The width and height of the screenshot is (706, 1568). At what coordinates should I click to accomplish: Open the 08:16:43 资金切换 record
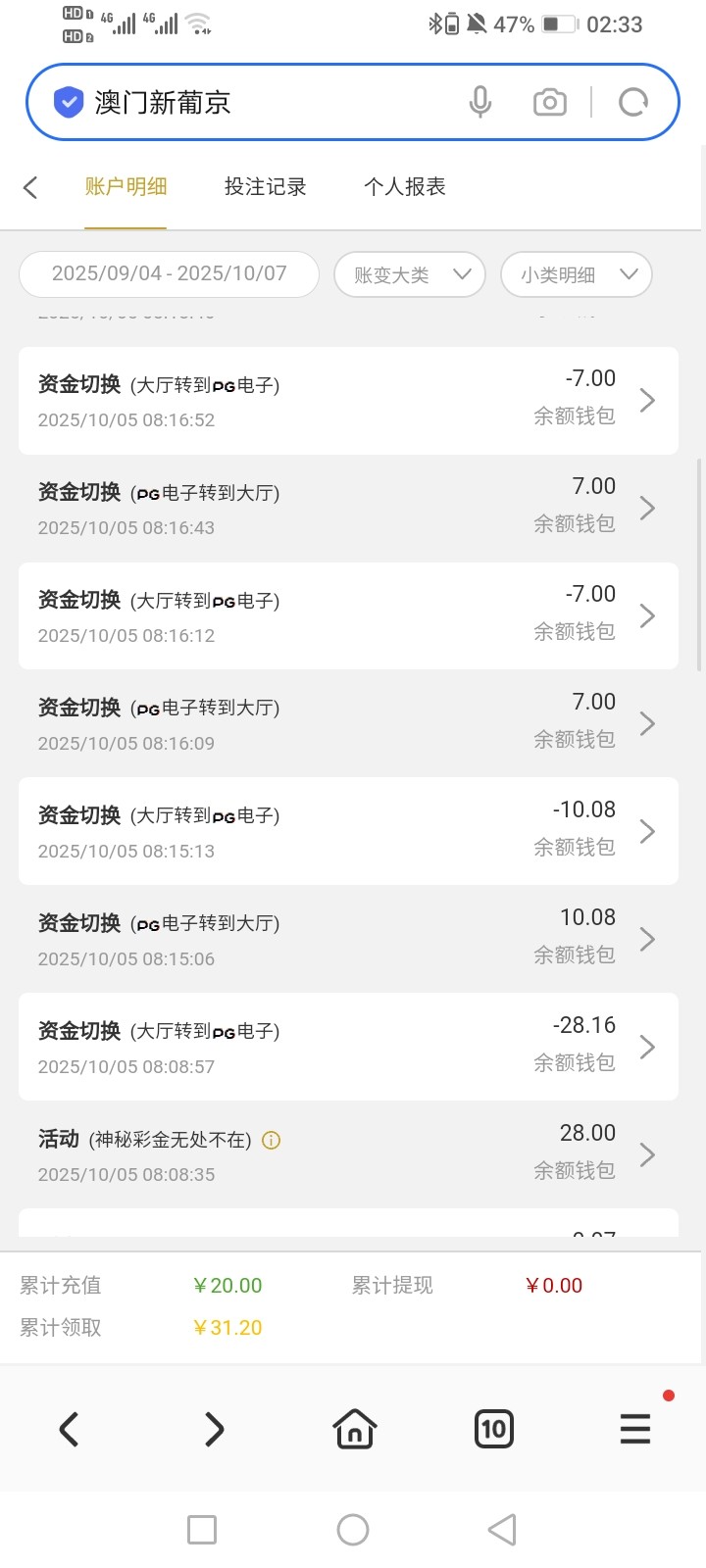coord(348,508)
